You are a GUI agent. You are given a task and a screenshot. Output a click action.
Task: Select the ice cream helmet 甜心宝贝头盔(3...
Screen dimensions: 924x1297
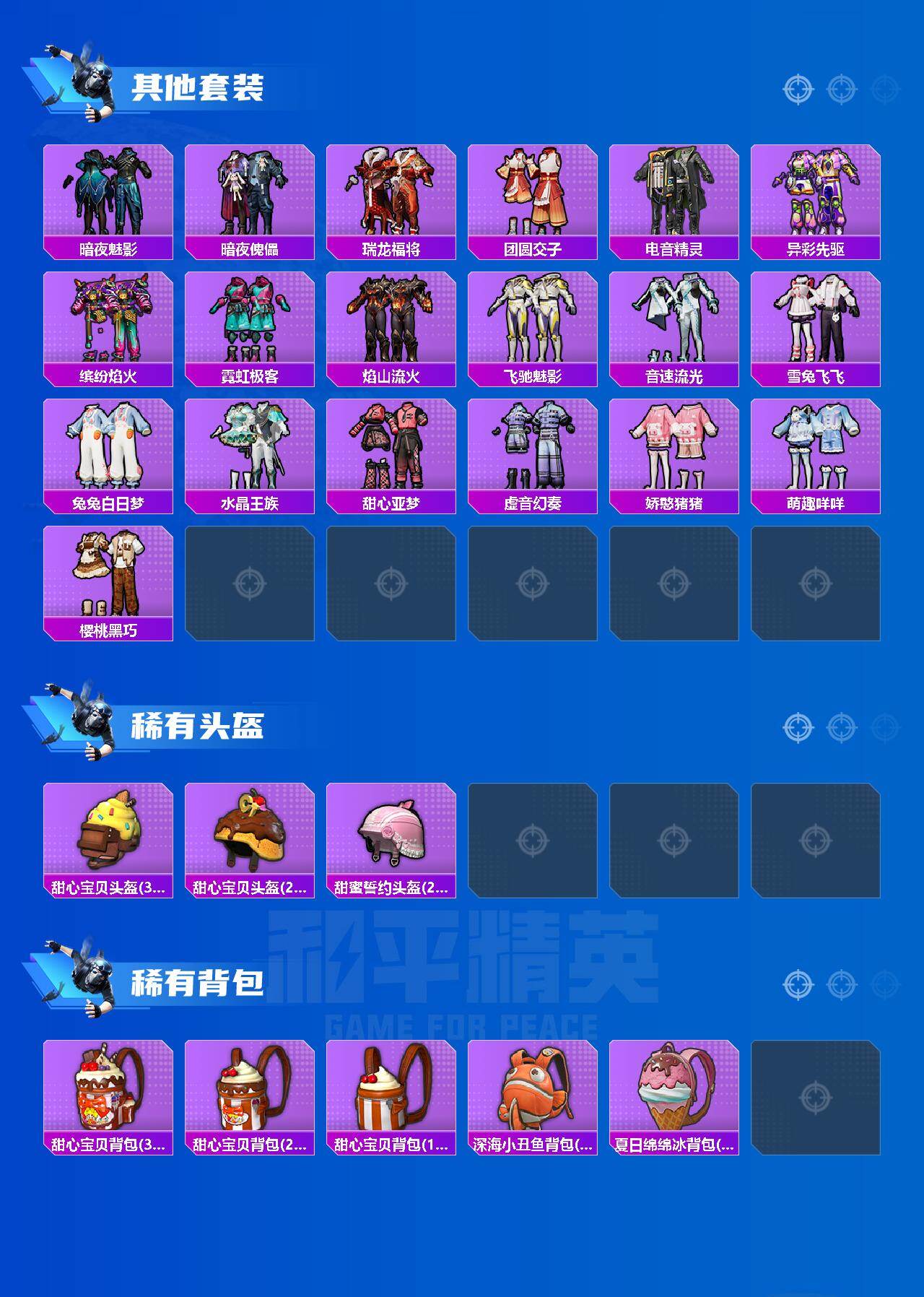click(x=107, y=834)
